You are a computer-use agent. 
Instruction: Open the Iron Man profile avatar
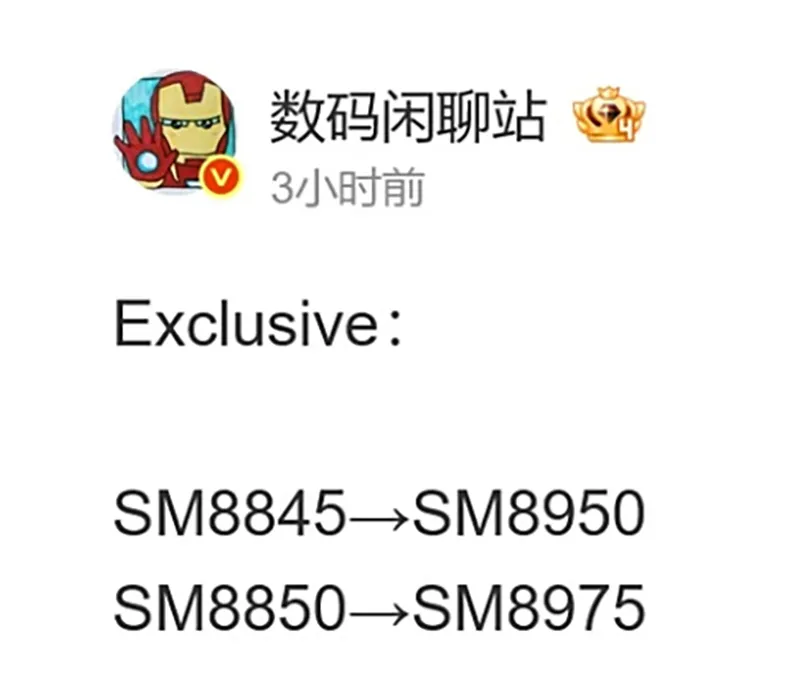[x=176, y=131]
